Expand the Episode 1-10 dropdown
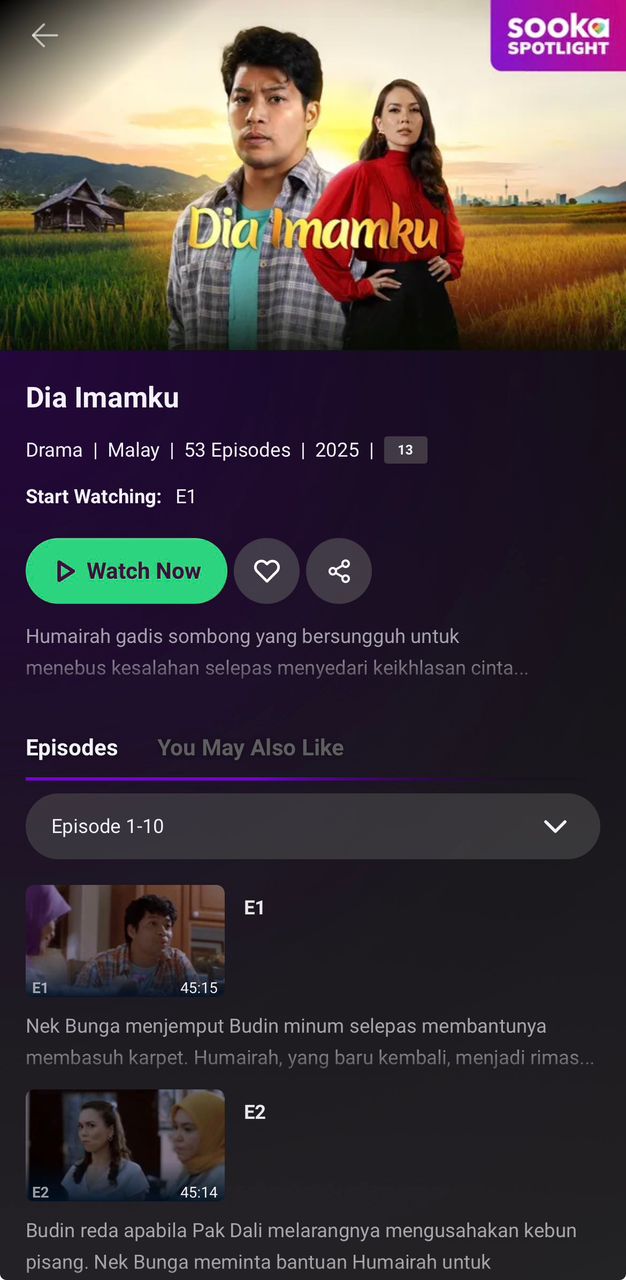 [x=312, y=826]
